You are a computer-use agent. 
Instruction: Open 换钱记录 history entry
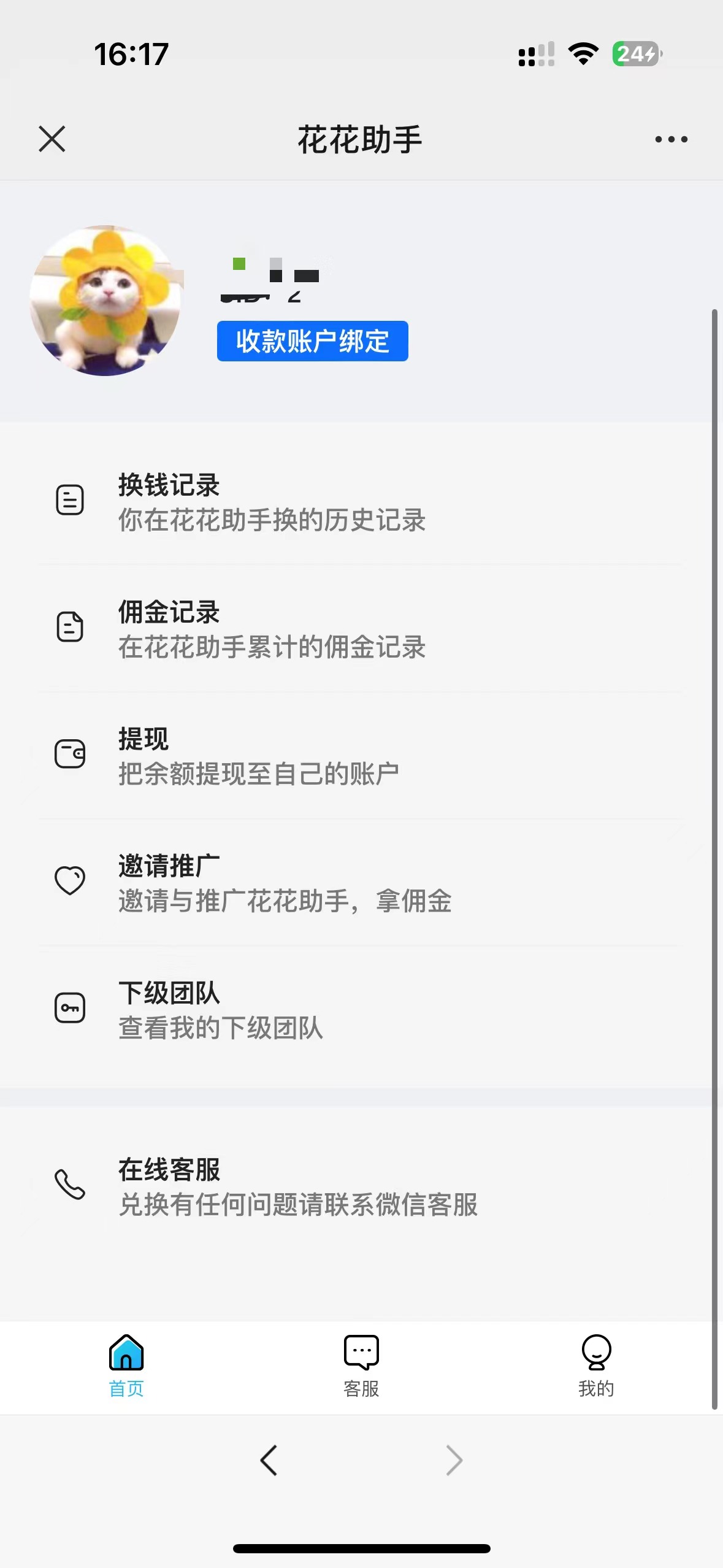click(x=273, y=501)
